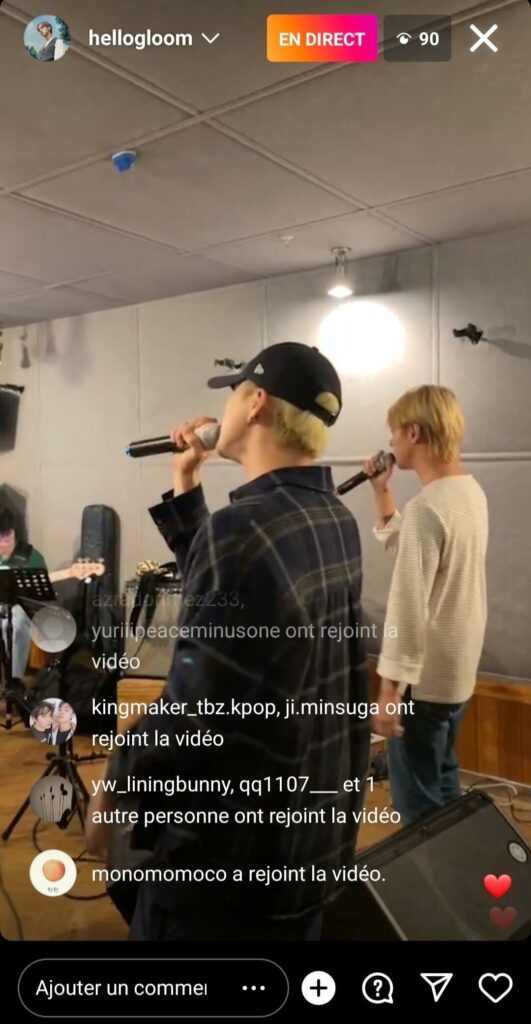Viewport: 531px width, 1024px height.
Task: Share the live via paper plane icon
Action: [x=436, y=987]
